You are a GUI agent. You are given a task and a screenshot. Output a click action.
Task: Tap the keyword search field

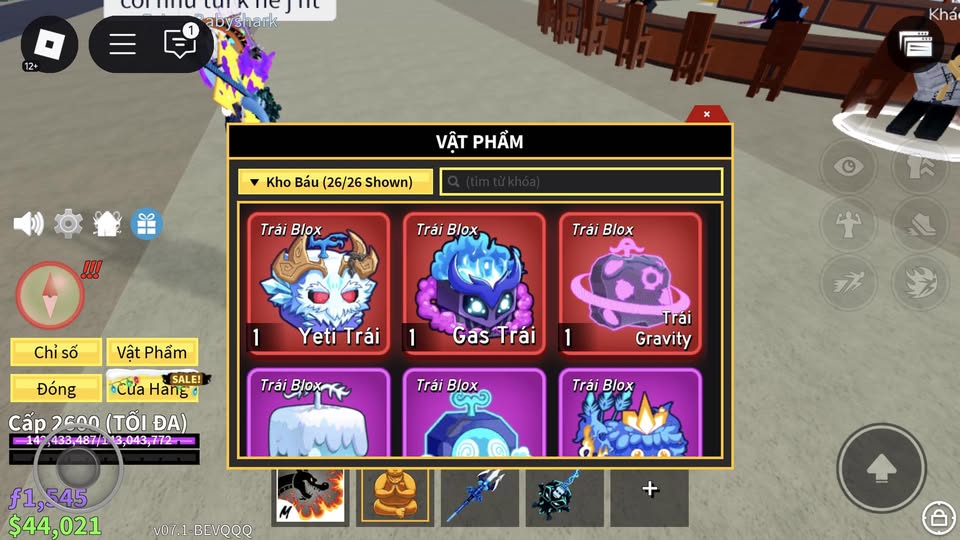pos(581,182)
